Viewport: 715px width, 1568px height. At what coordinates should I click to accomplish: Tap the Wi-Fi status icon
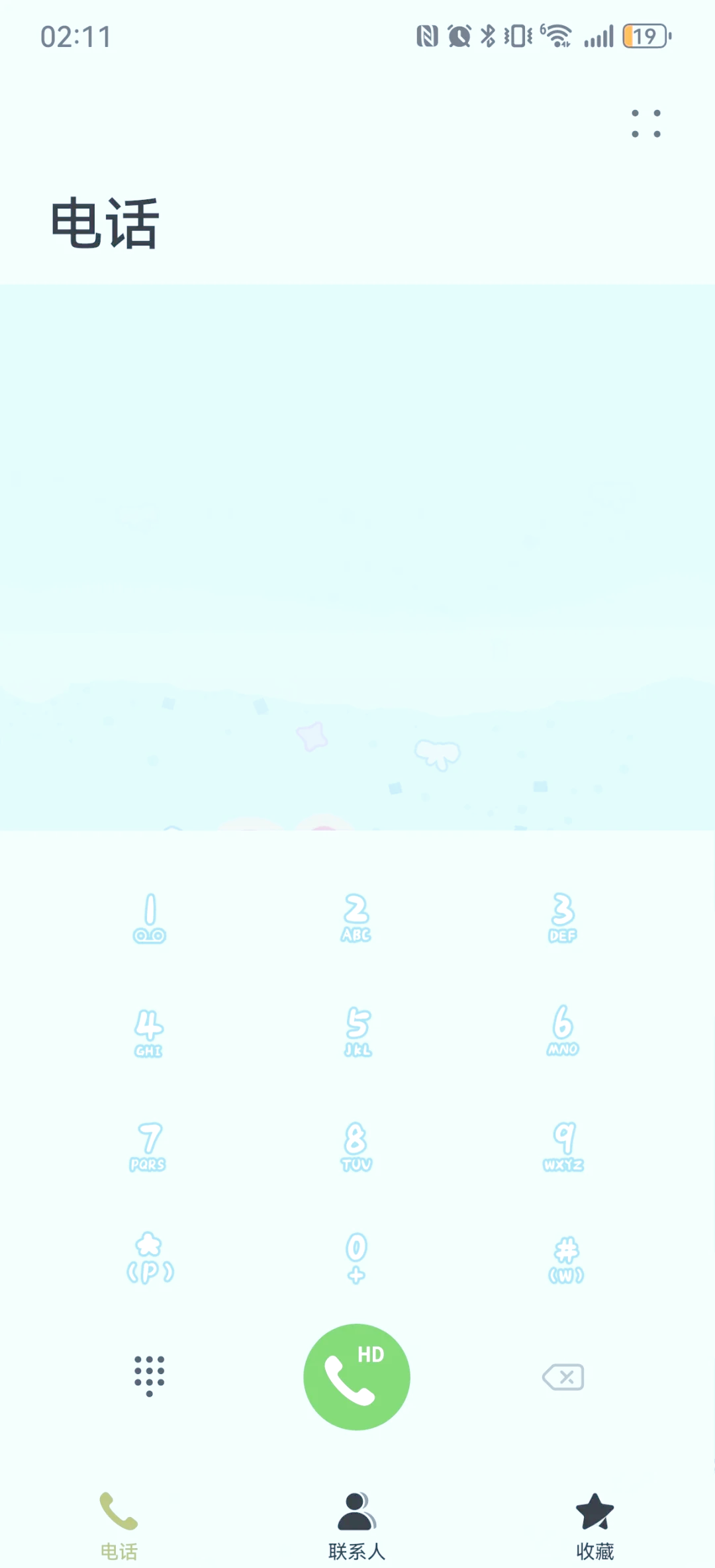click(556, 36)
